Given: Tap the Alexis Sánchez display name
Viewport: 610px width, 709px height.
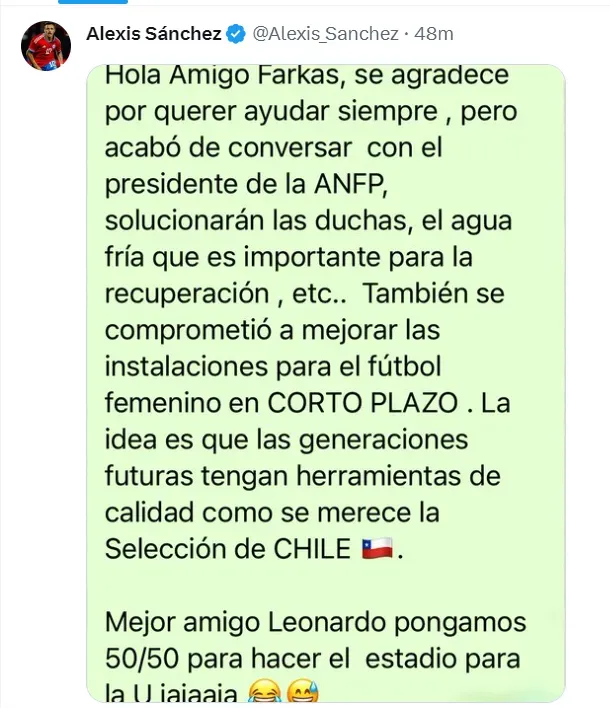Looking at the screenshot, I should click(x=153, y=34).
